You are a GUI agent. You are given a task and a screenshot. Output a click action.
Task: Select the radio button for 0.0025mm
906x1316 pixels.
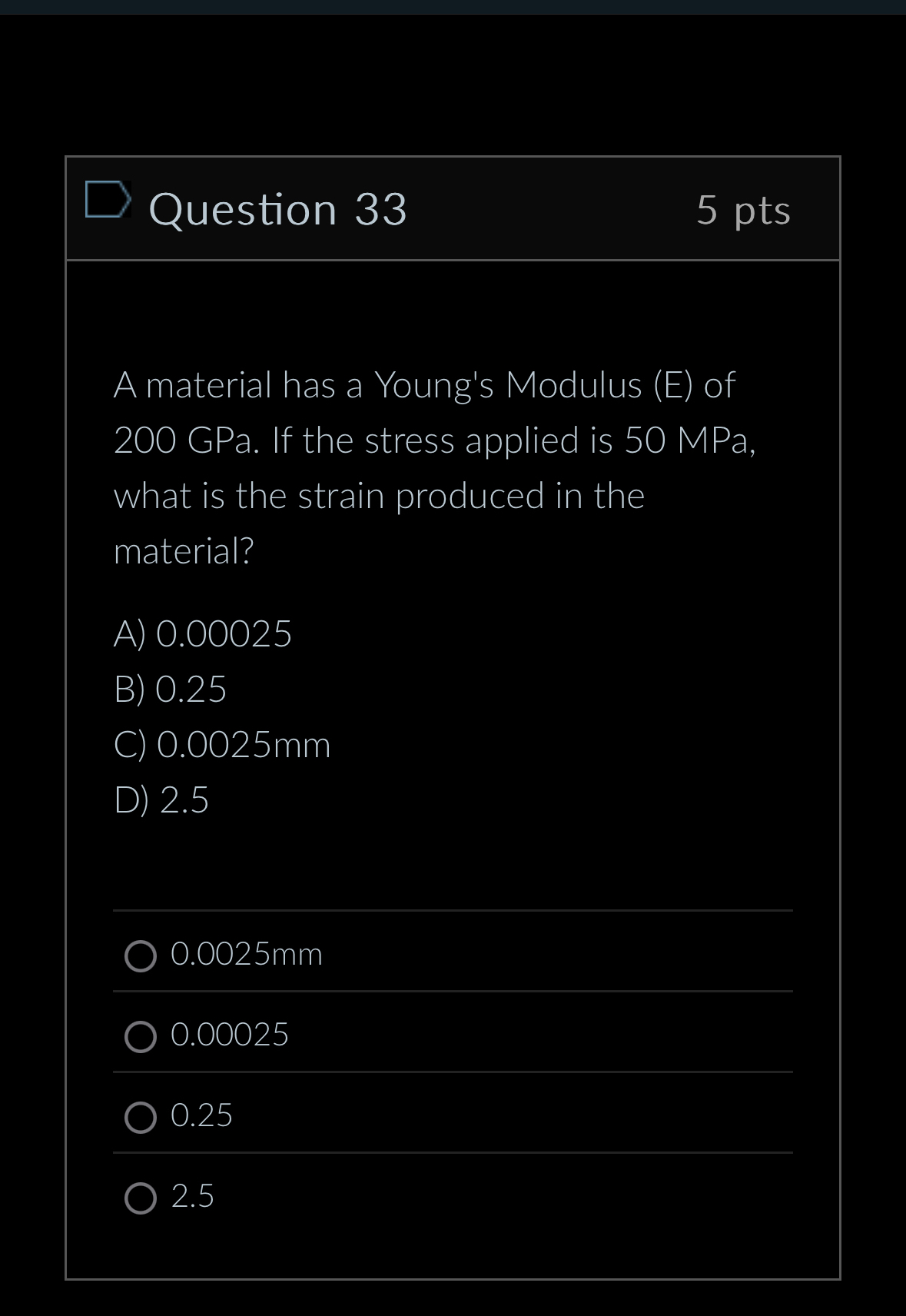pos(141,955)
